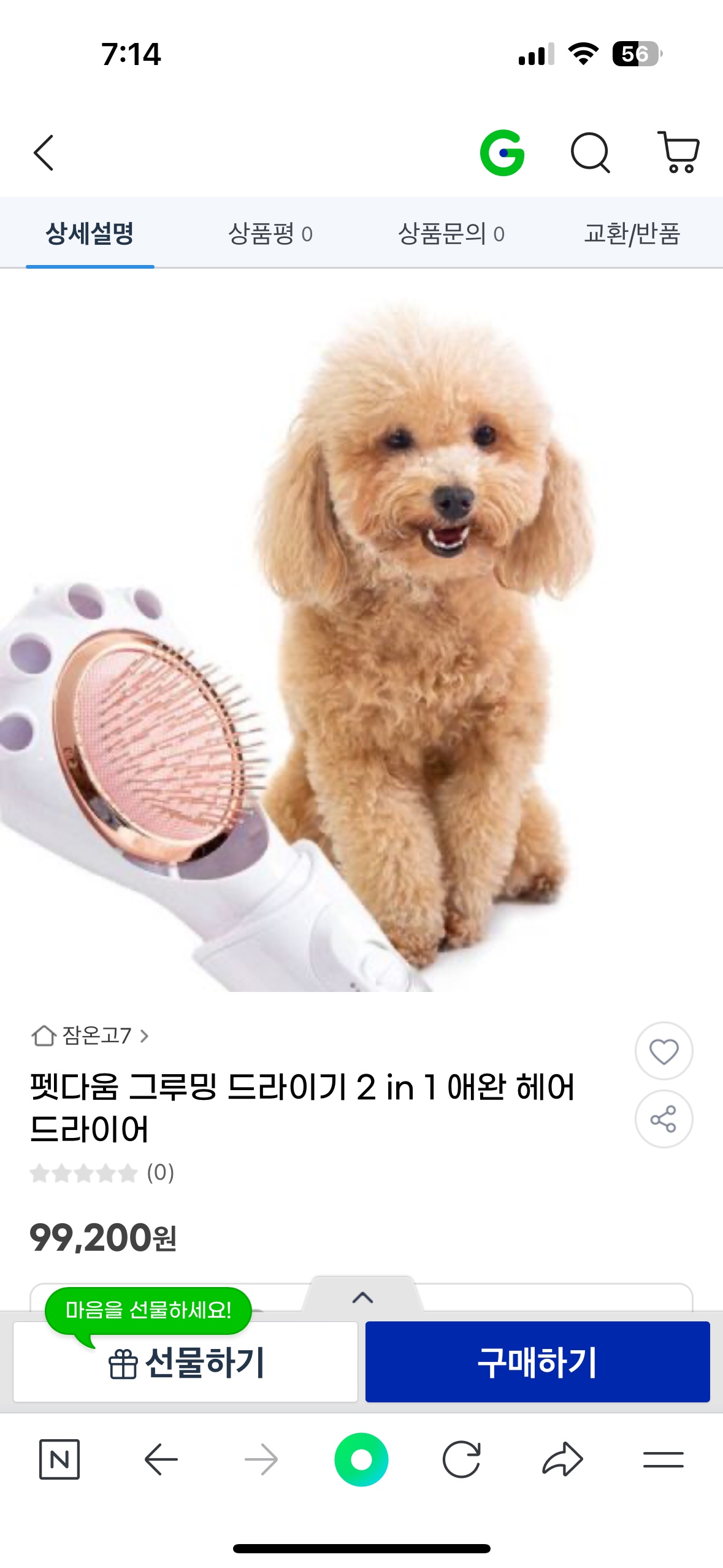
Task: Open Naver home via N button
Action: [x=59, y=1459]
